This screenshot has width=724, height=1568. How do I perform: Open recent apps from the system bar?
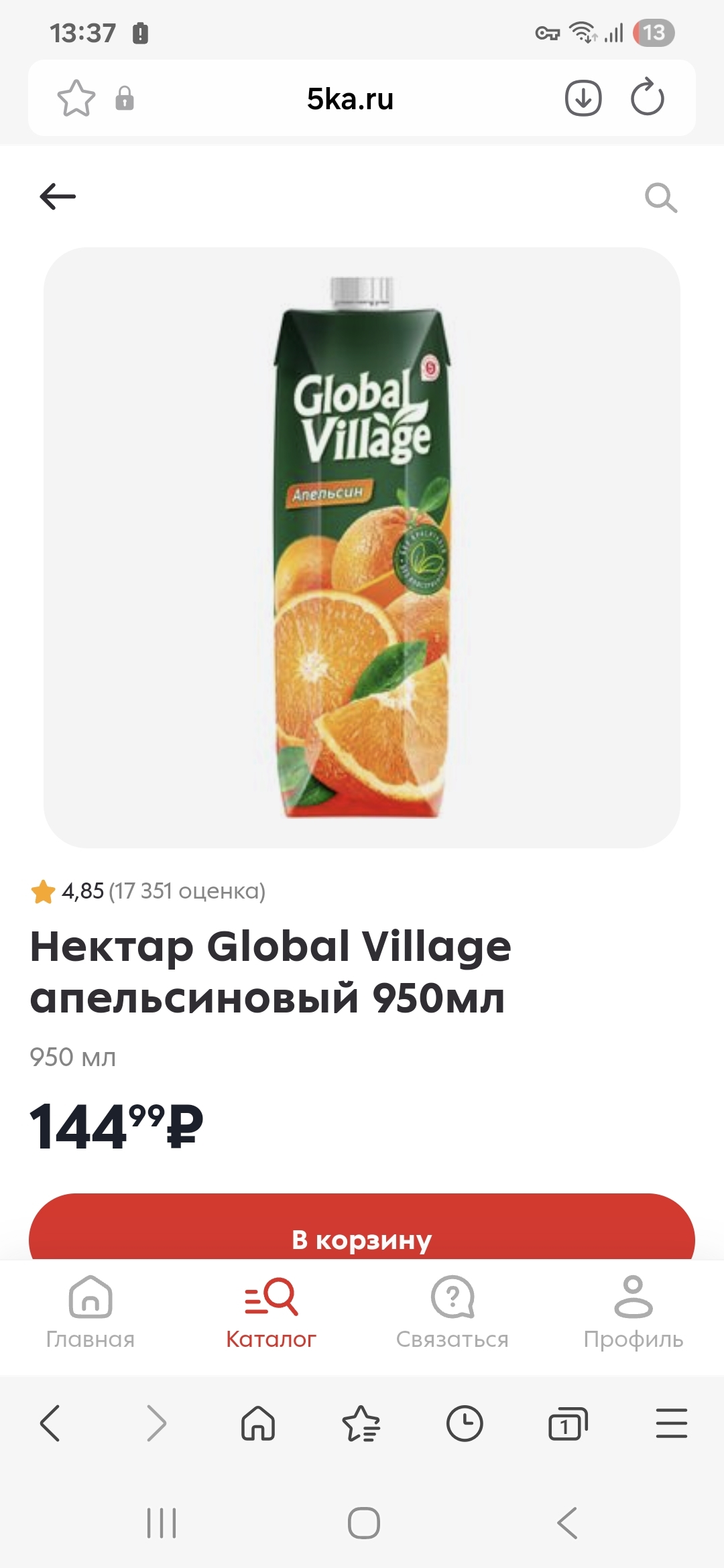point(162,1523)
